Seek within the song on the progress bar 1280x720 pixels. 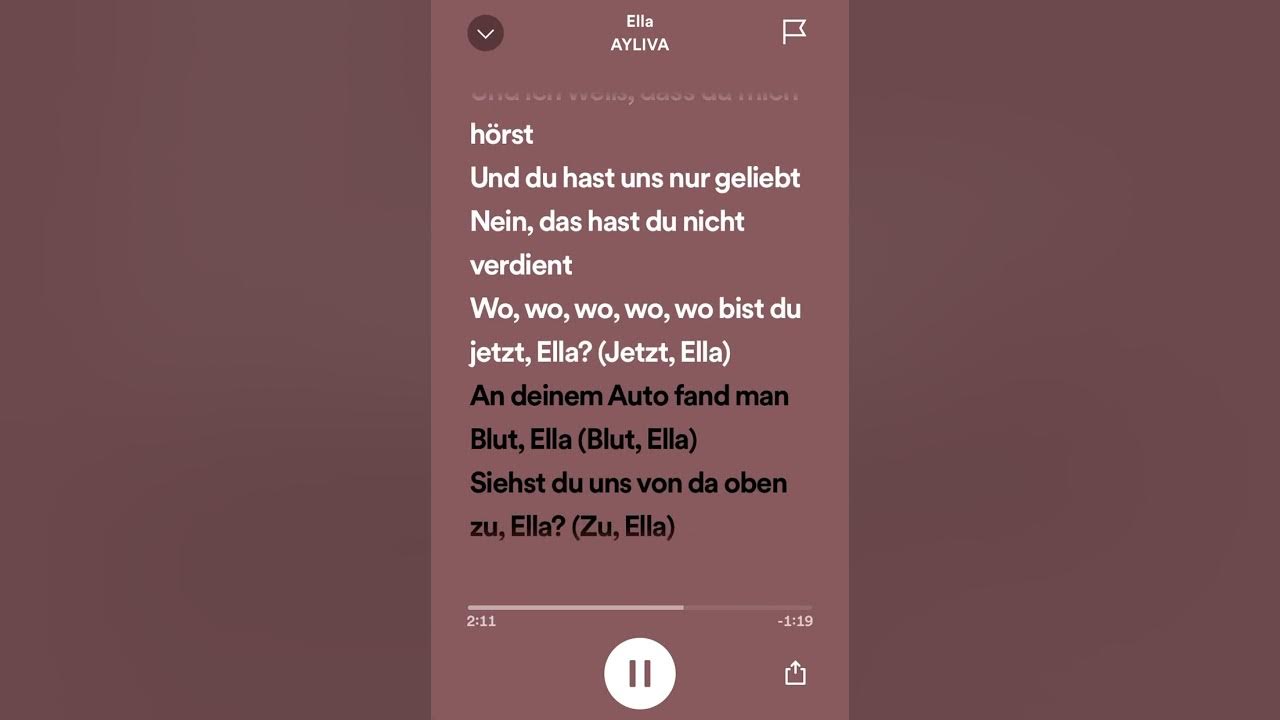(x=640, y=607)
